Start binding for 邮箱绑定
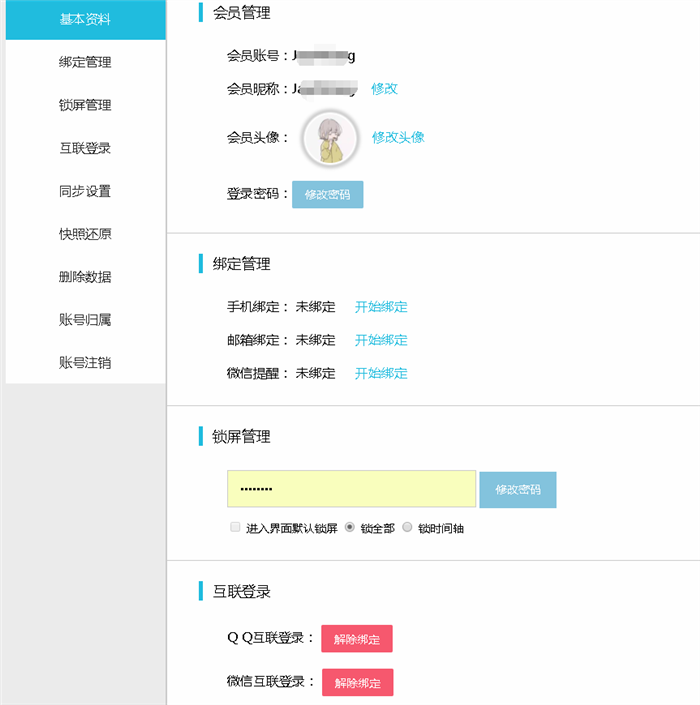The image size is (700, 705). click(381, 340)
